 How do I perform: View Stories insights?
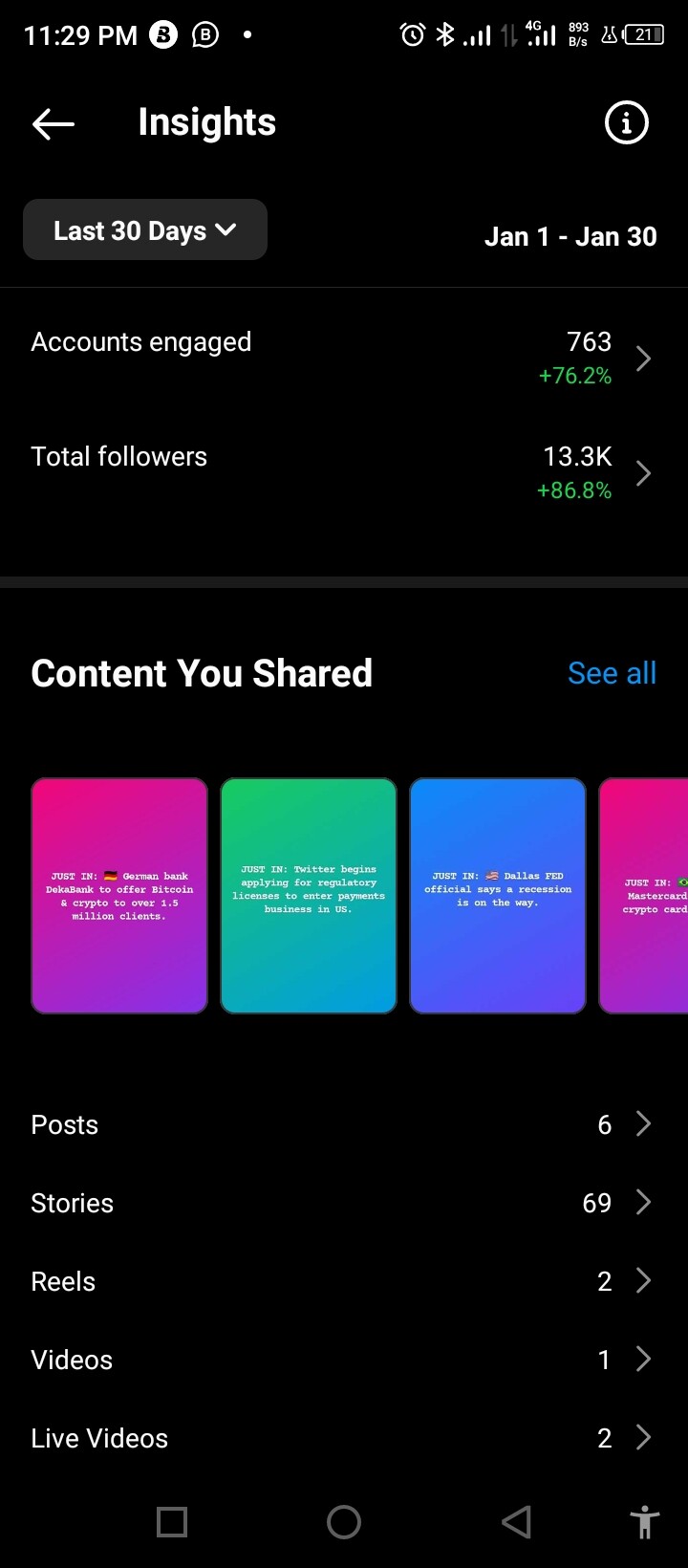pos(344,1203)
